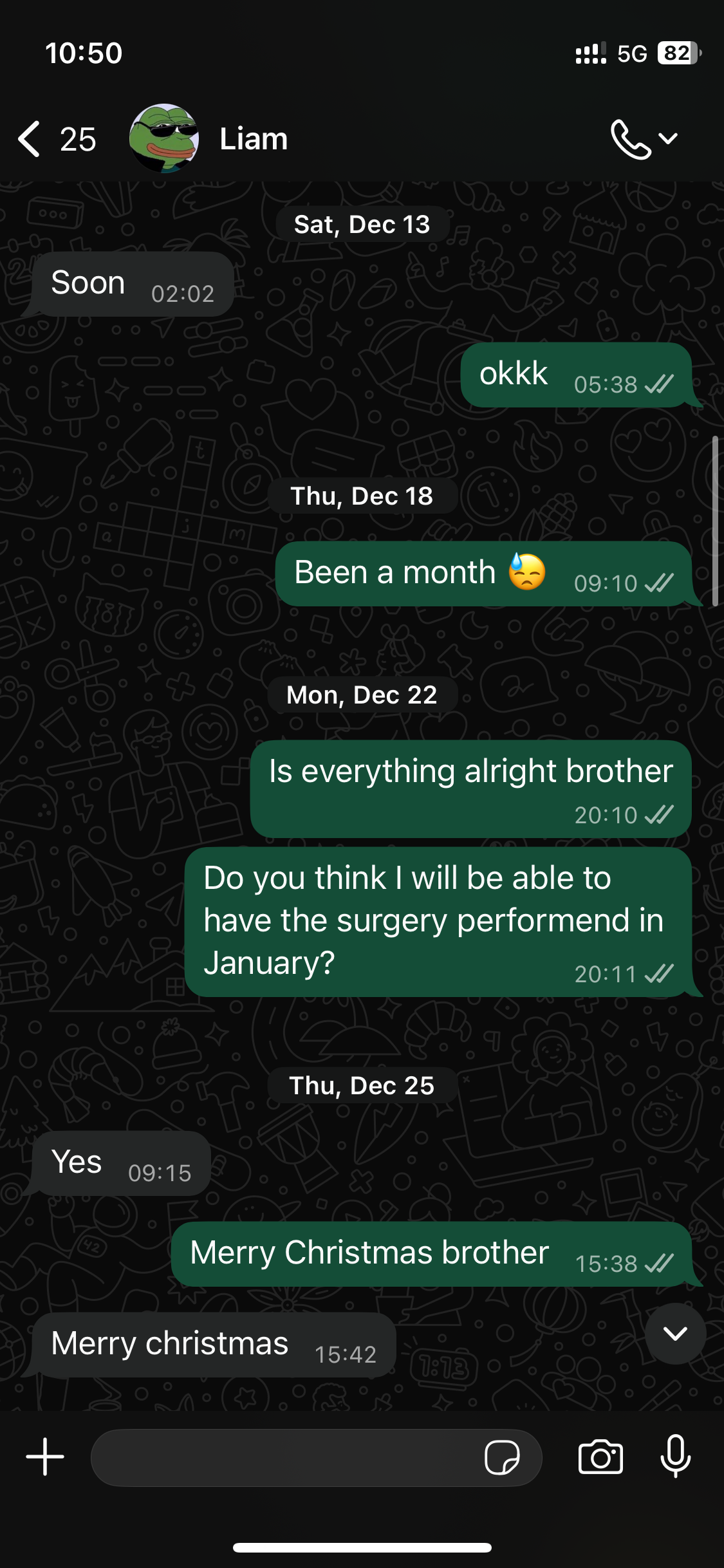Open the camera to take a photo
724x1568 pixels.
tap(600, 1457)
